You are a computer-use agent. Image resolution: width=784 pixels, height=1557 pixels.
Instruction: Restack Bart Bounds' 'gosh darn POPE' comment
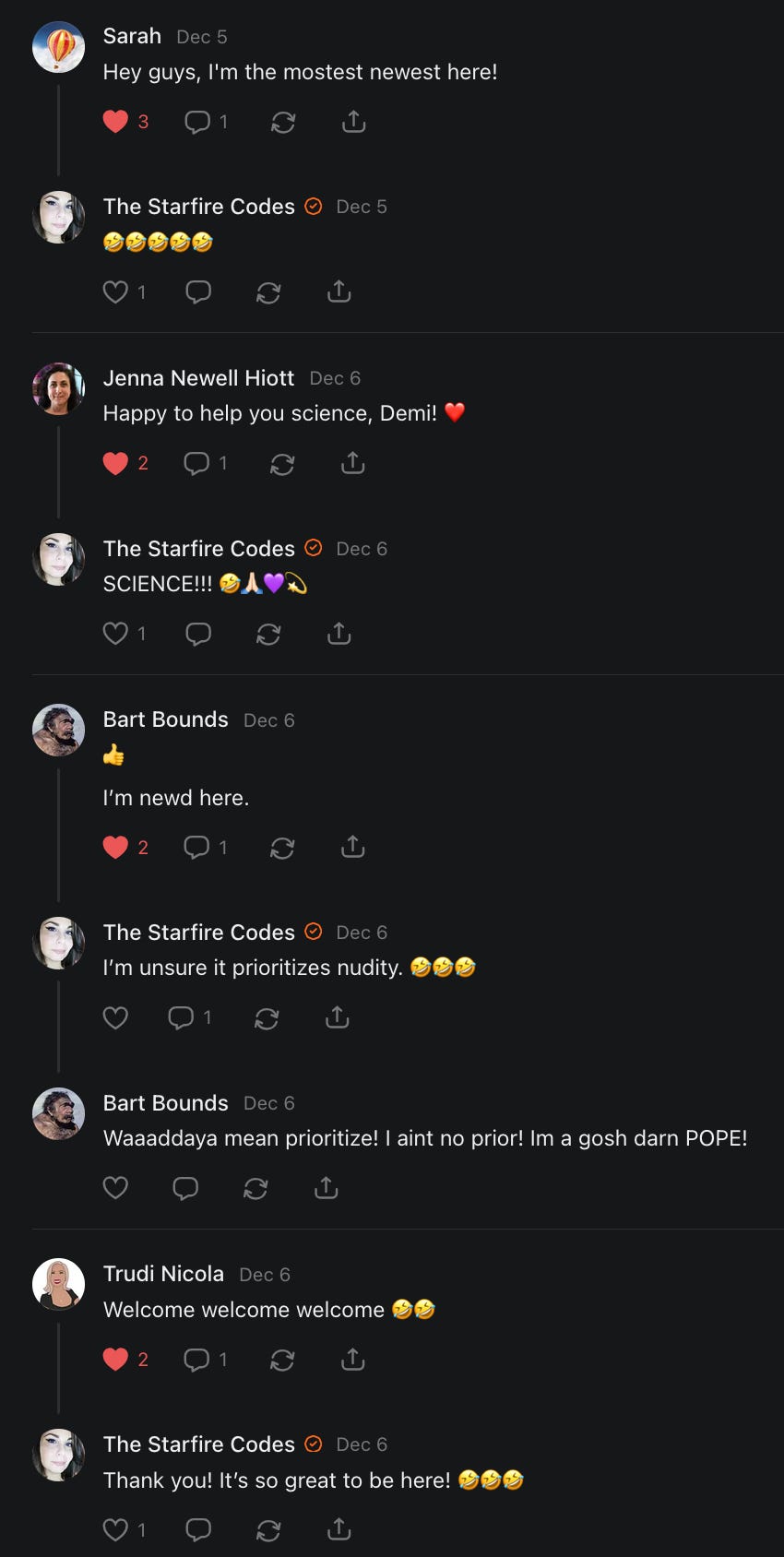click(x=255, y=1188)
